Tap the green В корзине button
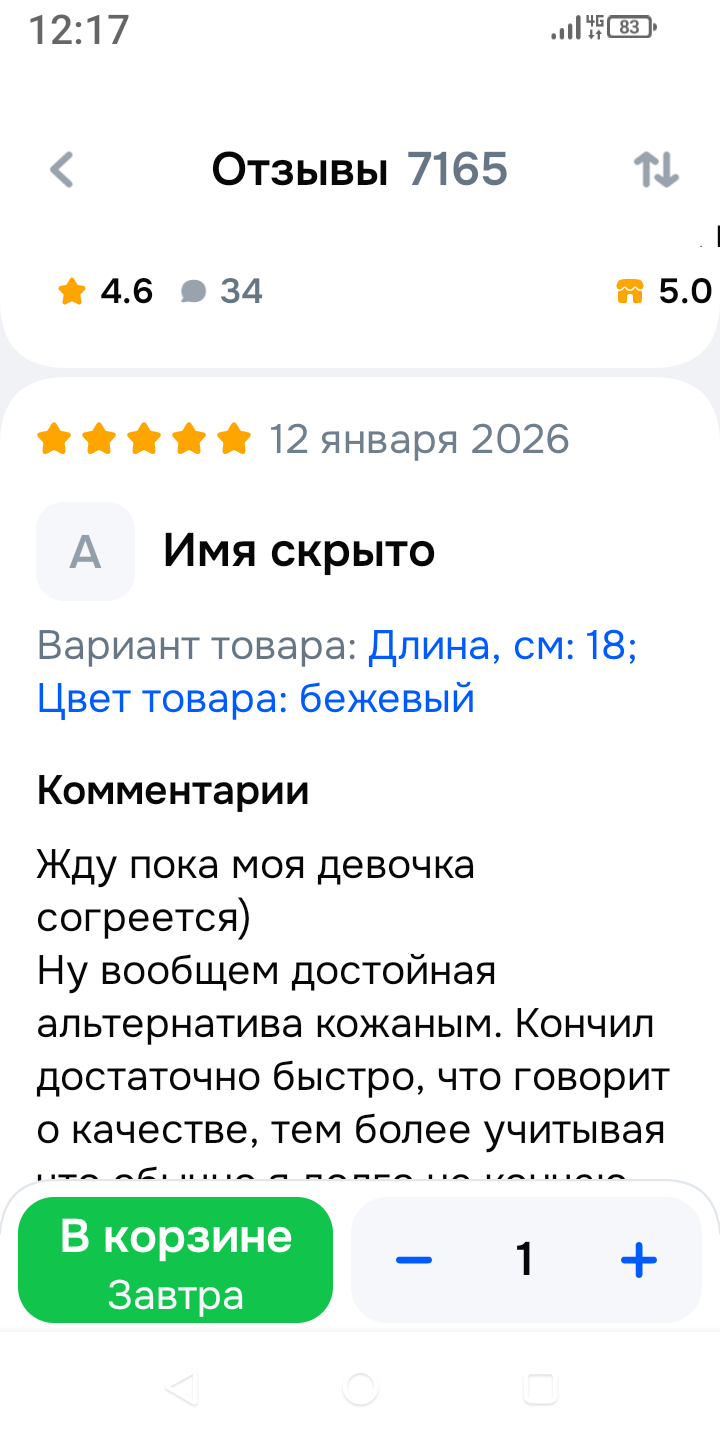This screenshot has width=720, height=1440. click(x=175, y=1260)
